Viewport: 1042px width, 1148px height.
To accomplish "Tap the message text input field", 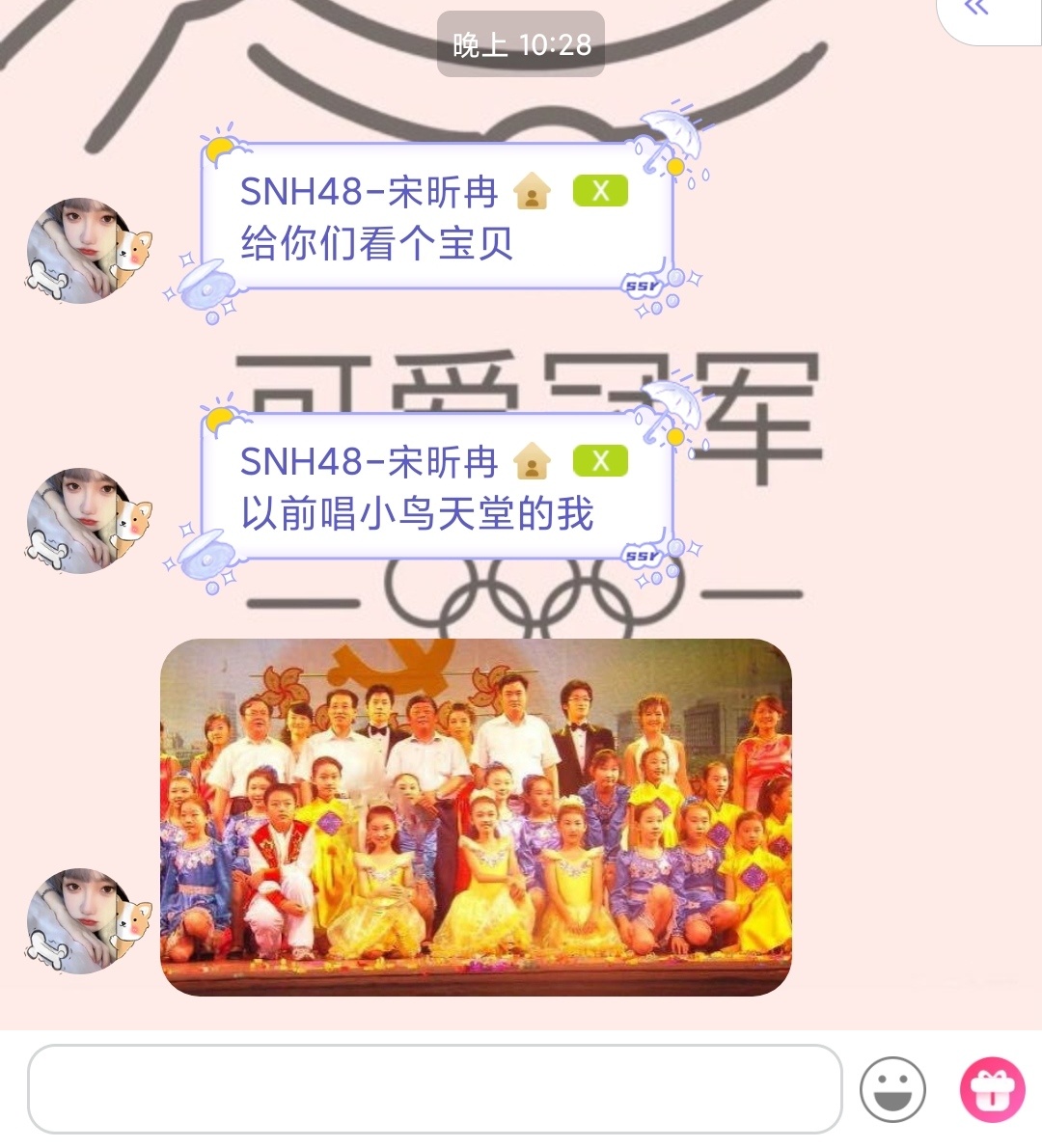I will pyautogui.click(x=434, y=1089).
